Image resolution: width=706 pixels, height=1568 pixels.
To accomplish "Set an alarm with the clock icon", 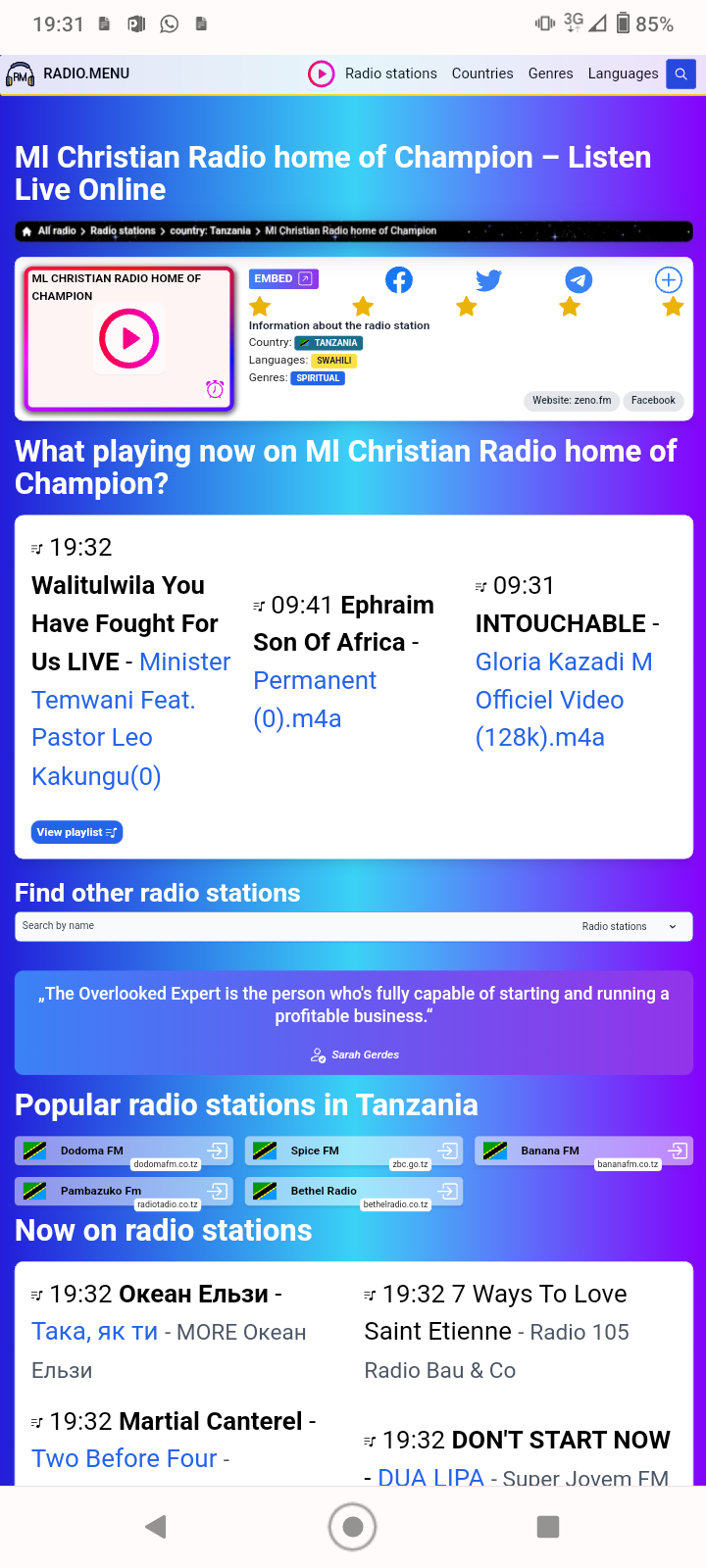I will (215, 387).
